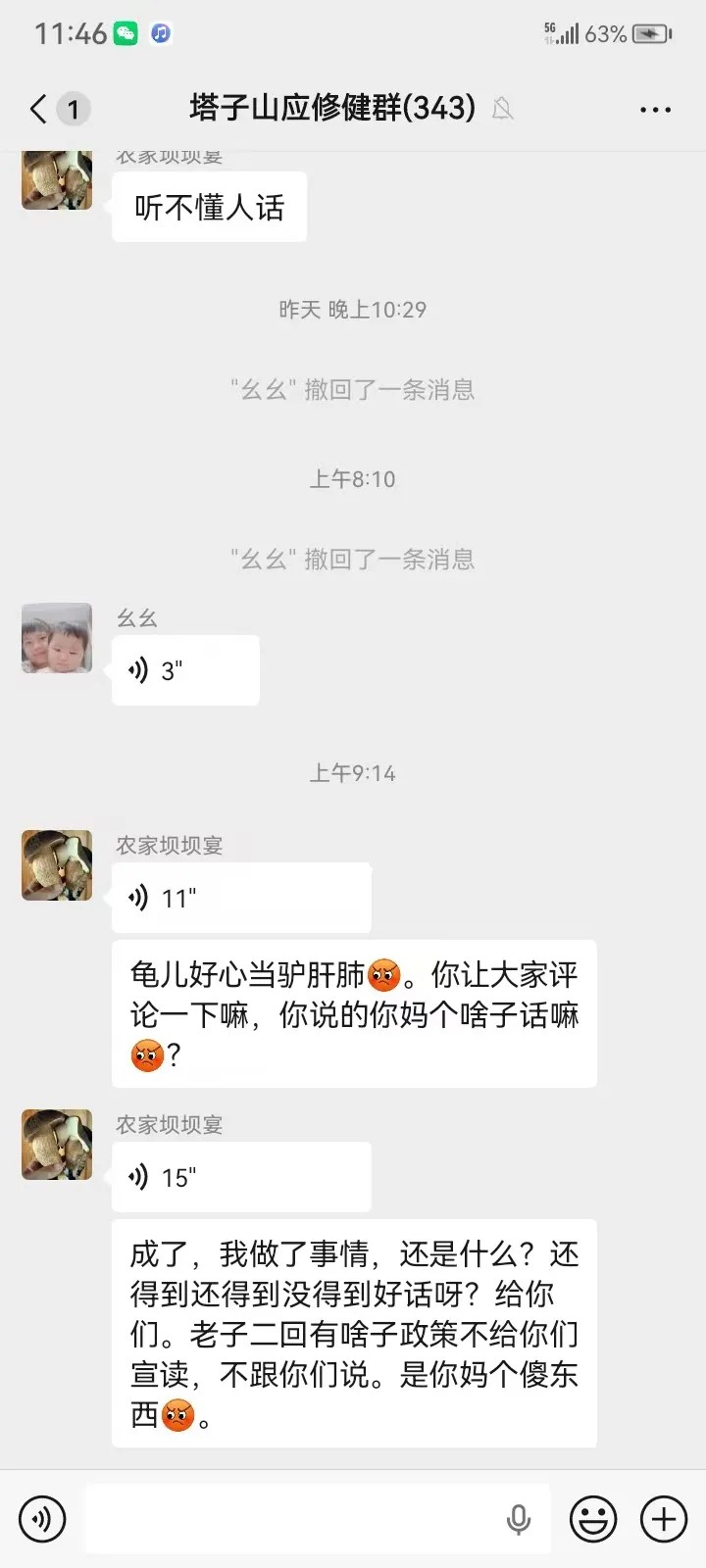Open group chat settings overflow menu
The width and height of the screenshot is (706, 1568).
click(655, 109)
